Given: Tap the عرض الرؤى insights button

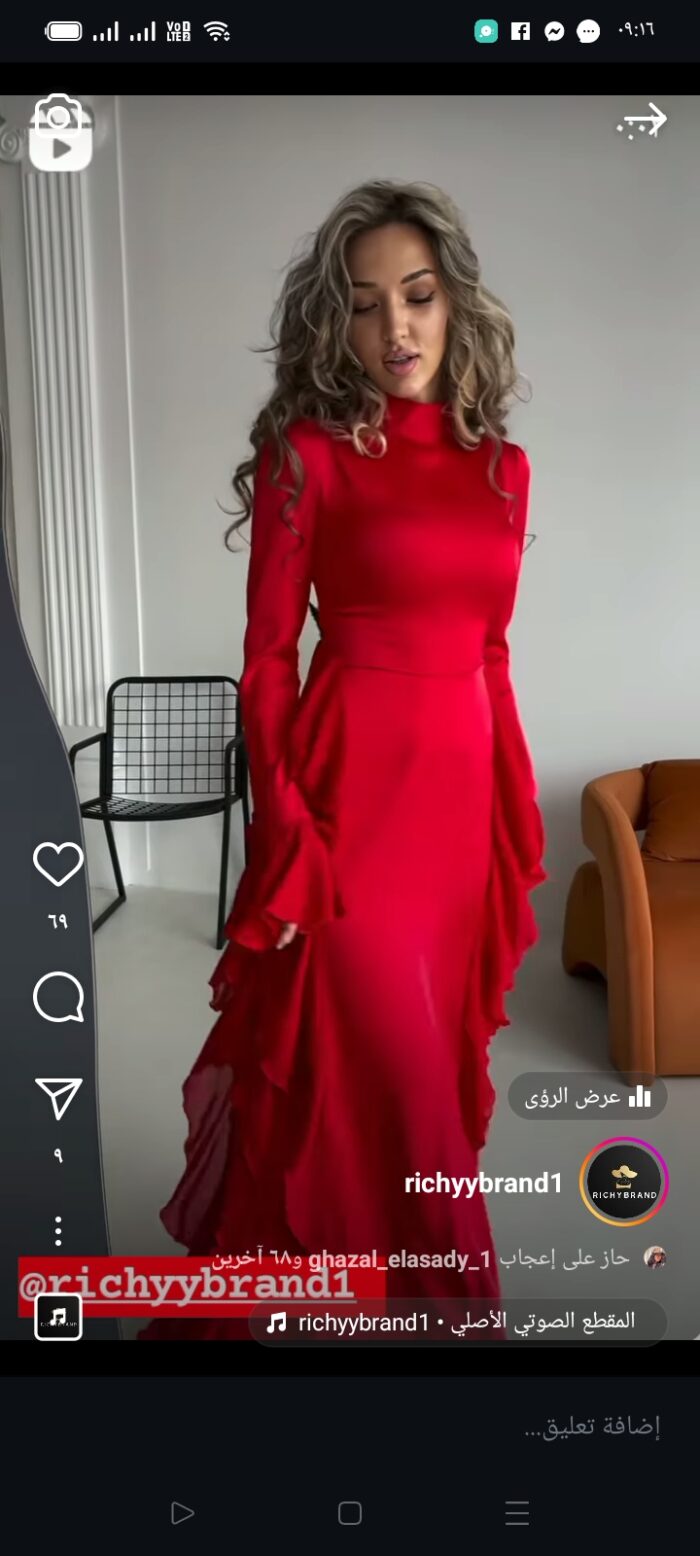Looking at the screenshot, I should (x=588, y=1097).
